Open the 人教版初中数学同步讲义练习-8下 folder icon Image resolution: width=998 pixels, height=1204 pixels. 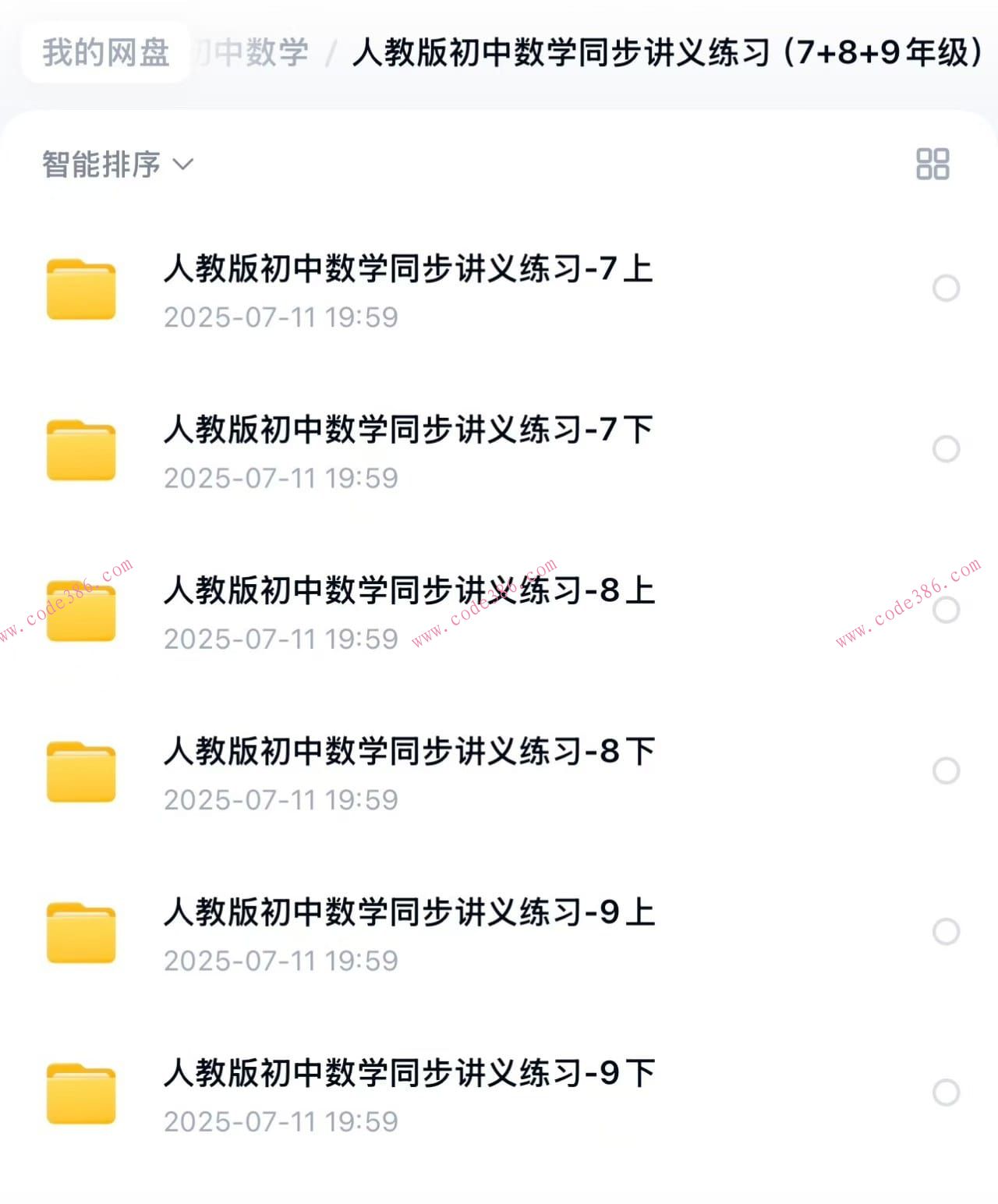82,773
